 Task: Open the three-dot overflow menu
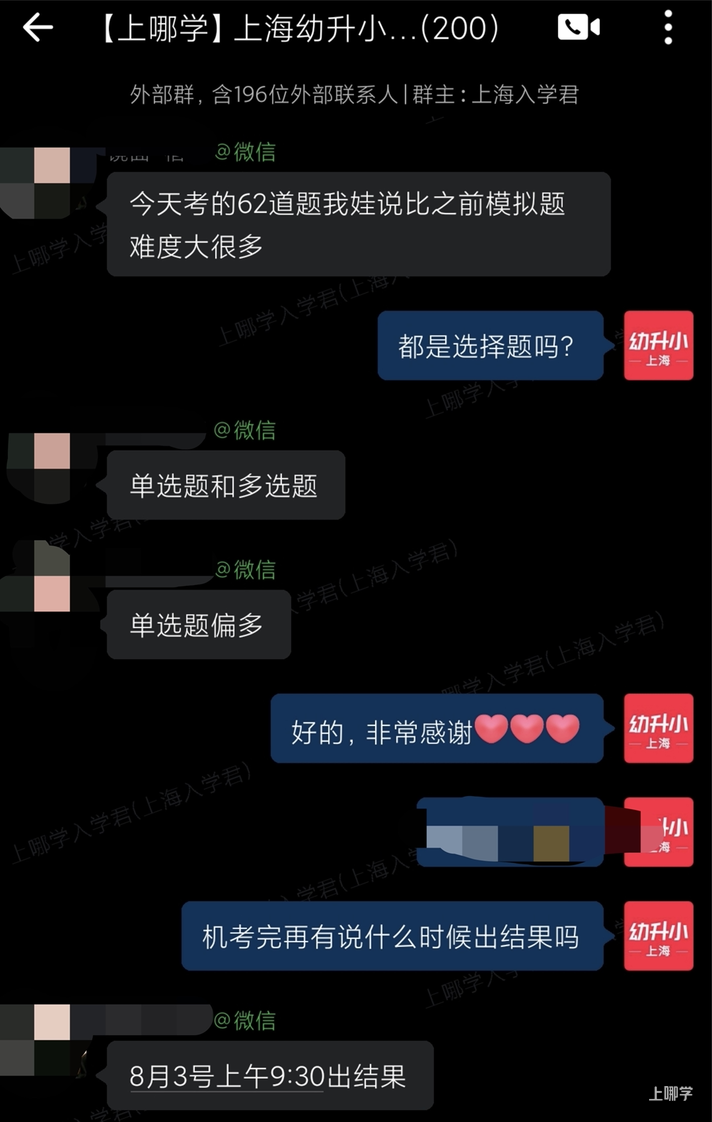(x=668, y=28)
